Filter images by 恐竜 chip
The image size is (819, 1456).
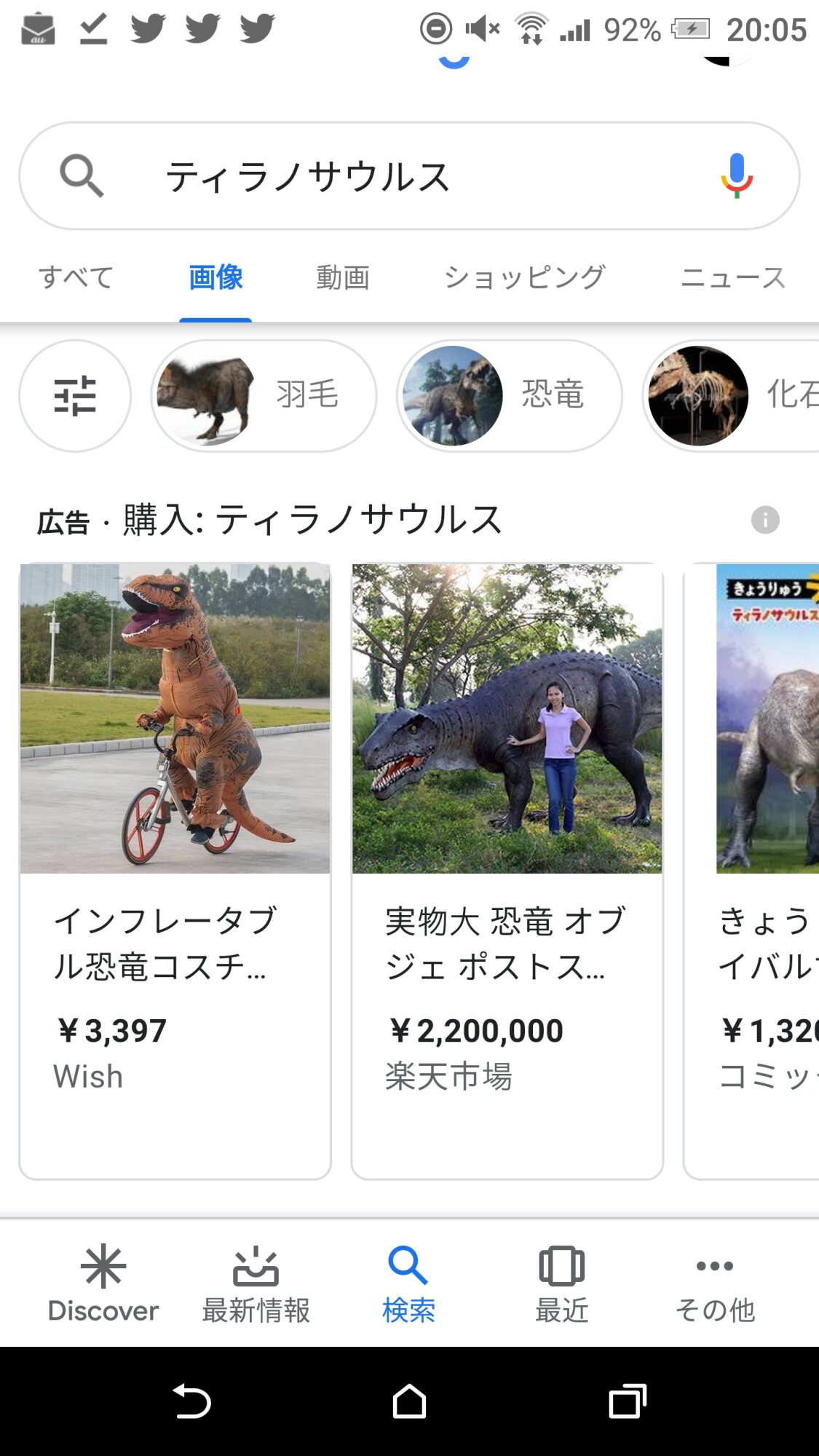point(510,396)
